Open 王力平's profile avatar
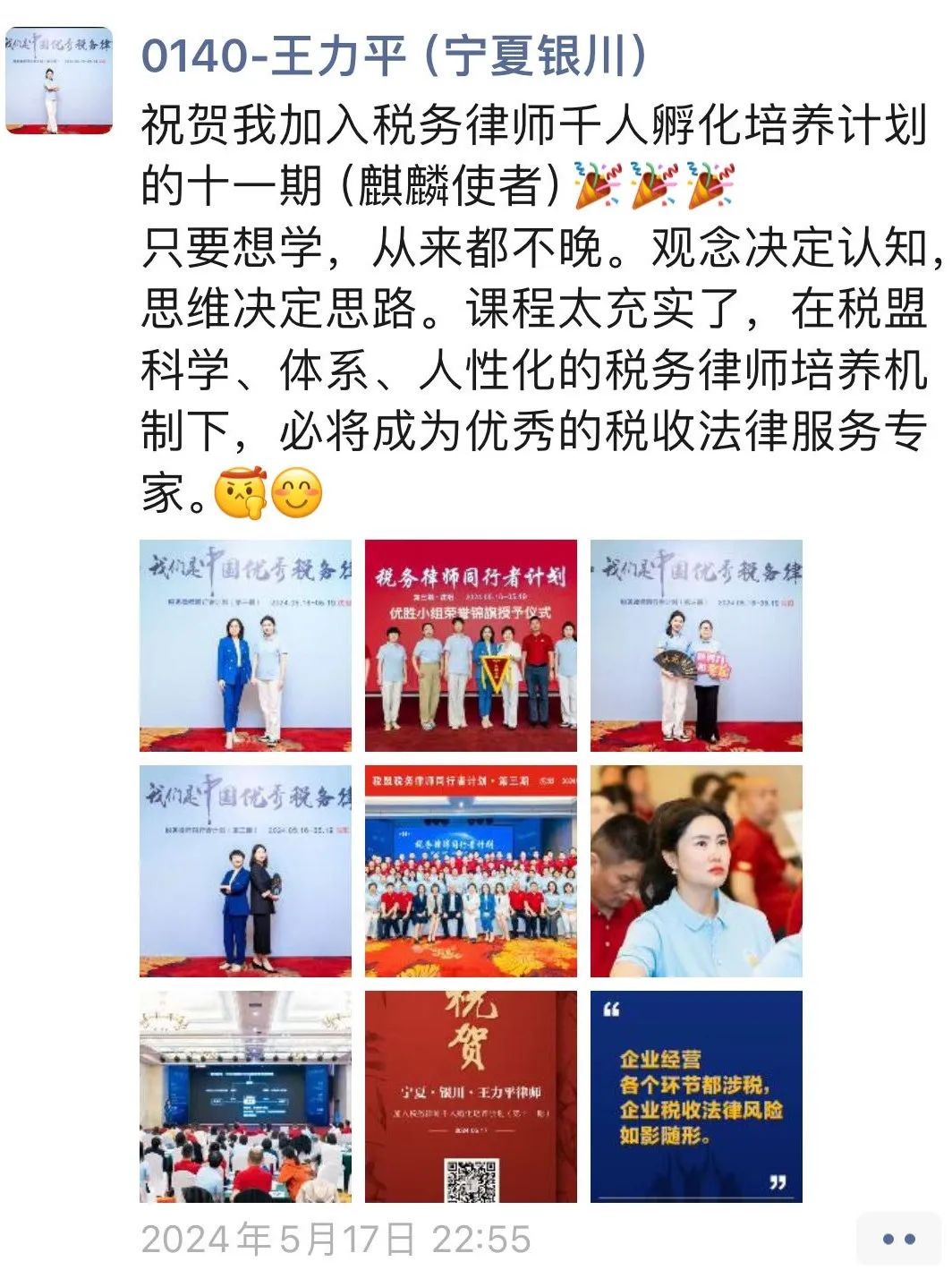This screenshot has height=1270, width=952. [x=59, y=81]
